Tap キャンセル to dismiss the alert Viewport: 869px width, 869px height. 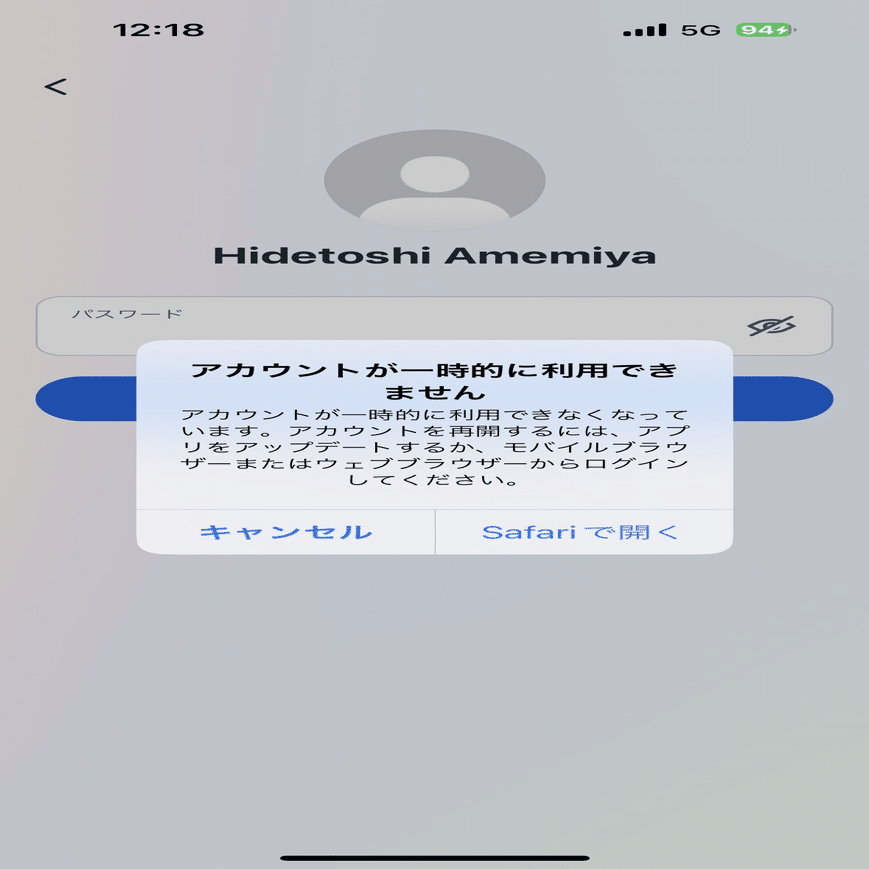(x=285, y=532)
